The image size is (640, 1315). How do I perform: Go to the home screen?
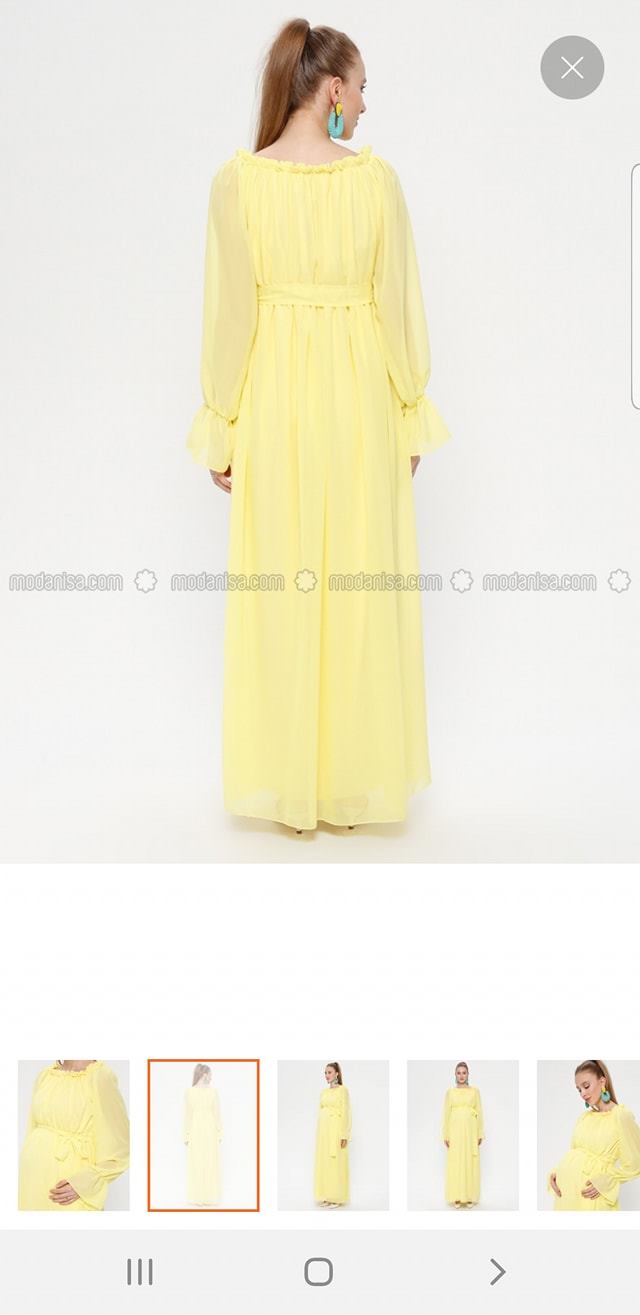click(x=318, y=1272)
